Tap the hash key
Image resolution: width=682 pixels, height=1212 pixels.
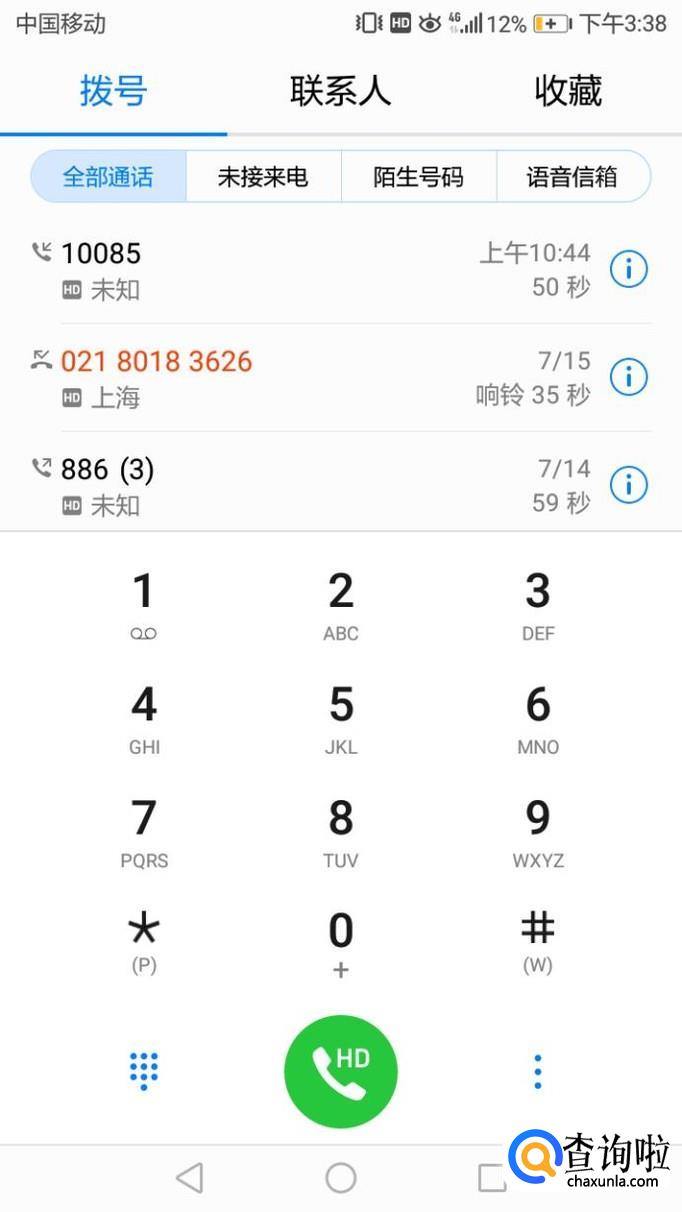pos(538,943)
